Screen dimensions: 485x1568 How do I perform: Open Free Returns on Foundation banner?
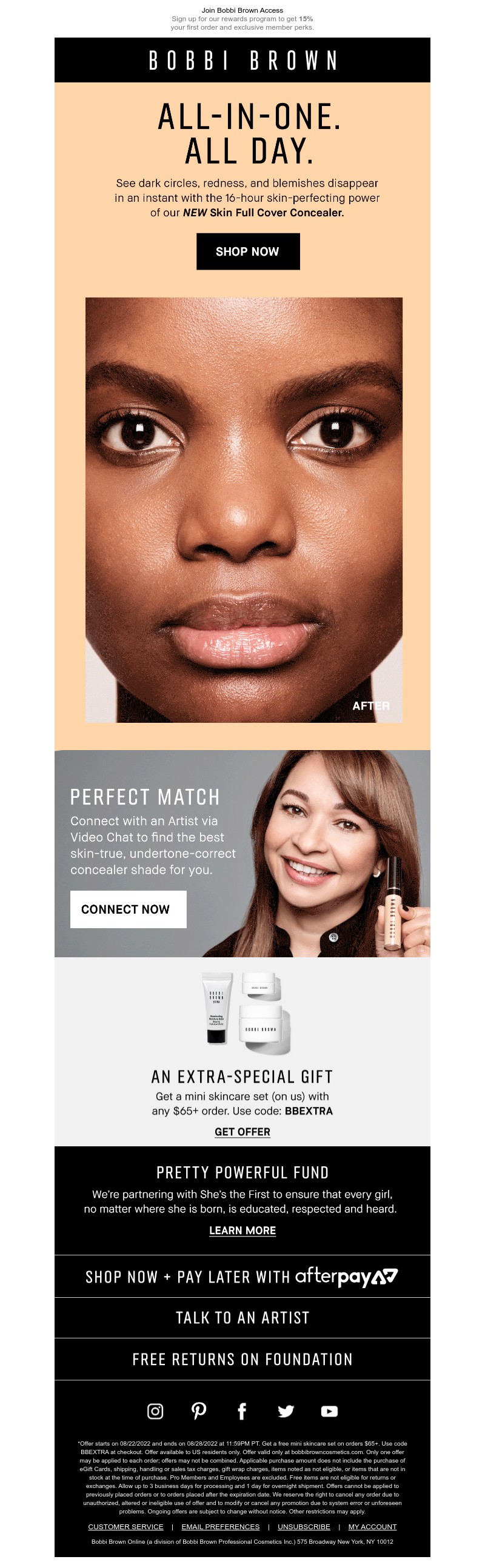pyautogui.click(x=242, y=1358)
